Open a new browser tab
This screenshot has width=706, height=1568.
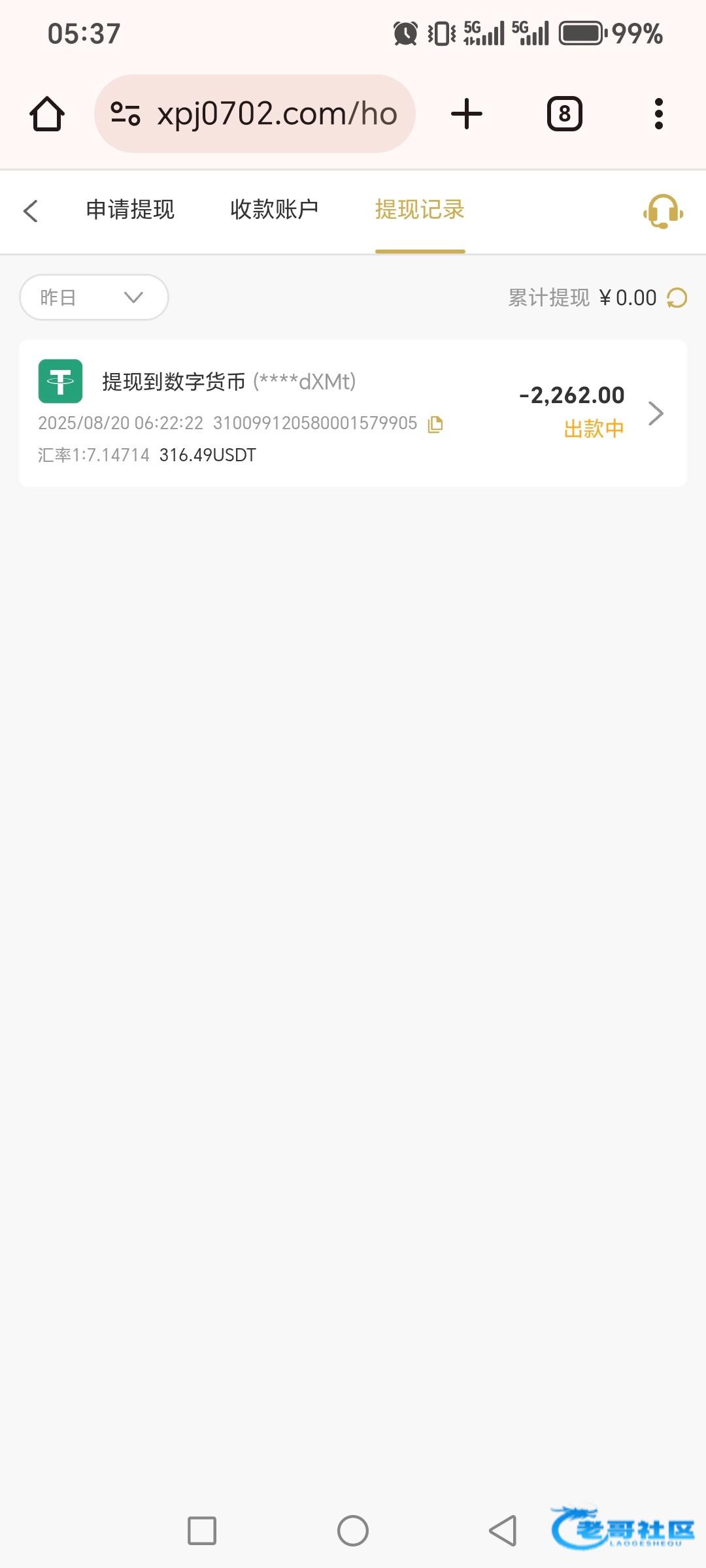pos(467,114)
